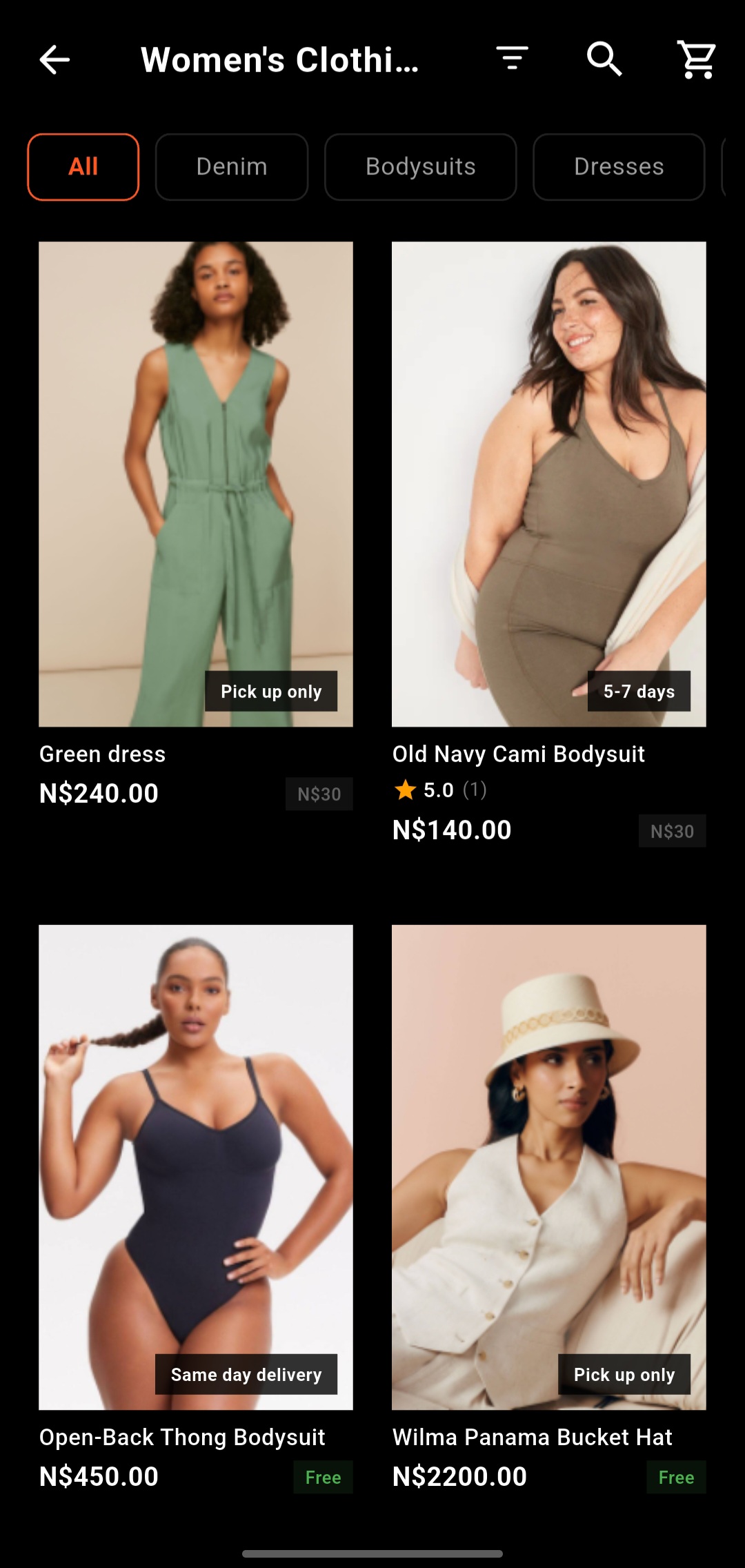The image size is (745, 1568).
Task: Tap the search icon
Action: click(x=603, y=59)
